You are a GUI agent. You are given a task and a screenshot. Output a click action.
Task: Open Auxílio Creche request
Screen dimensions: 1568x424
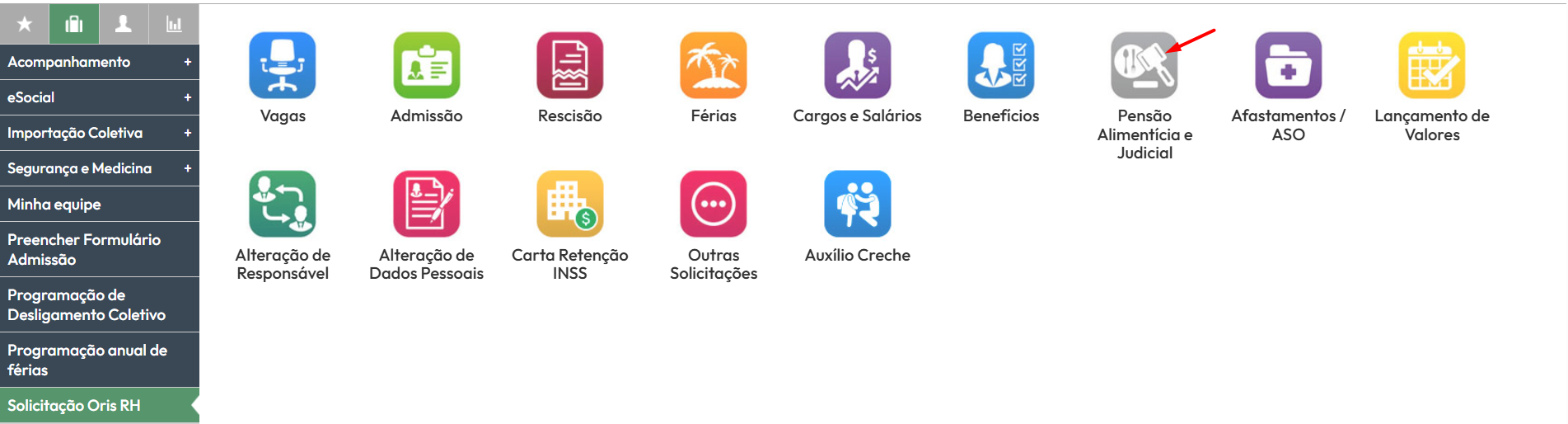(857, 205)
